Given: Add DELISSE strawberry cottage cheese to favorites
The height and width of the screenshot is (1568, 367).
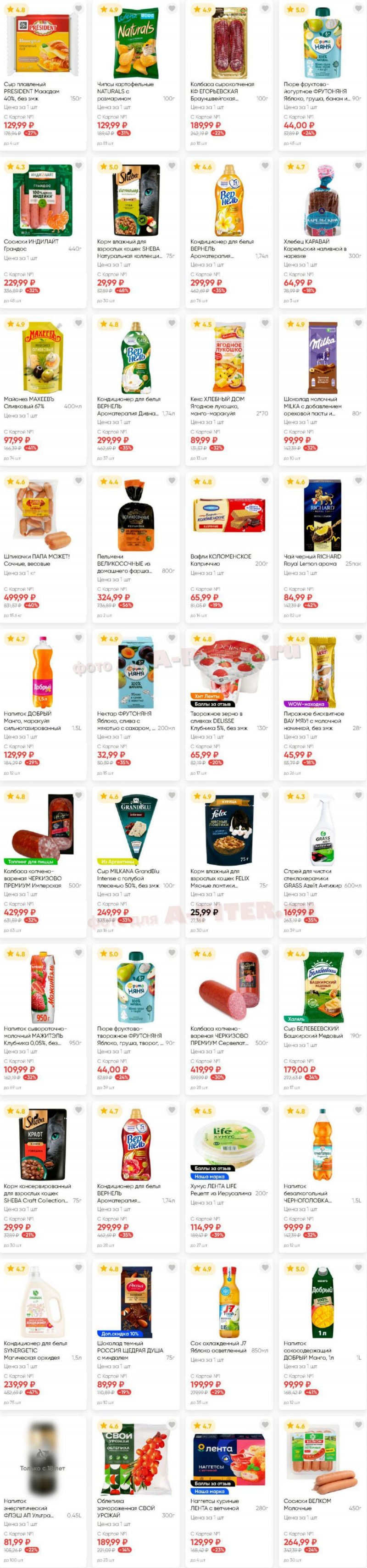Looking at the screenshot, I should 265,638.
